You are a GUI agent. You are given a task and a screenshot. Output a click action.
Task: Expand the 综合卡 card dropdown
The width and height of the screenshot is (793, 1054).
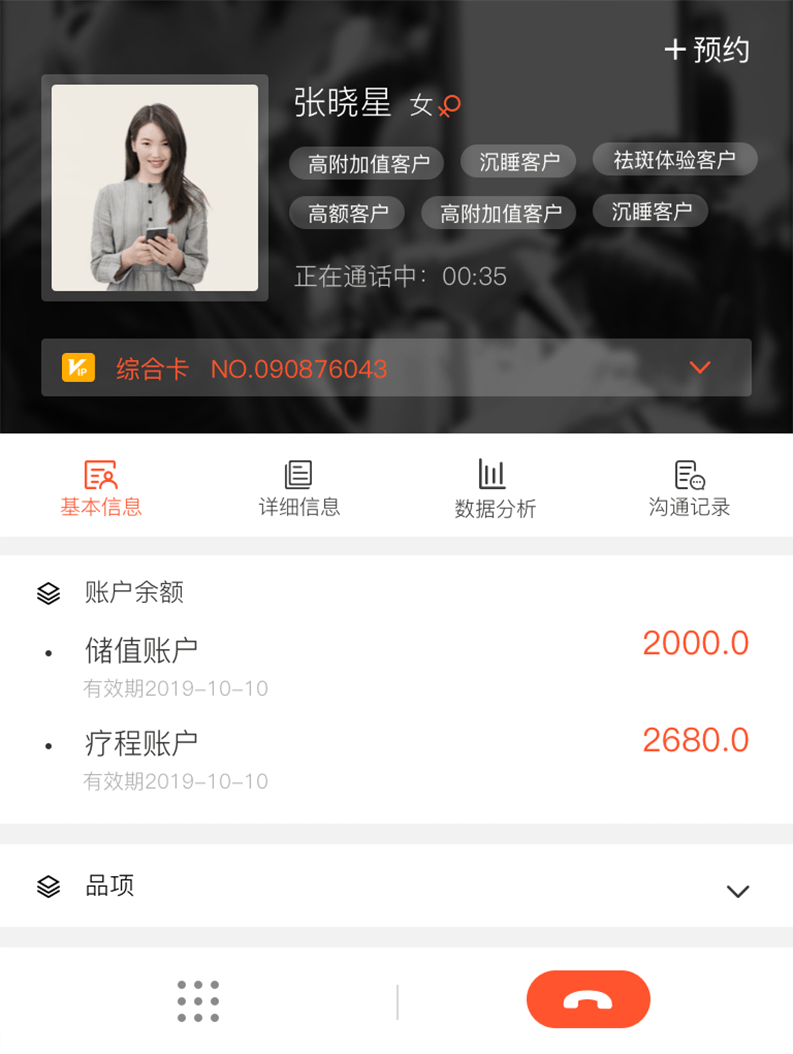coord(699,368)
